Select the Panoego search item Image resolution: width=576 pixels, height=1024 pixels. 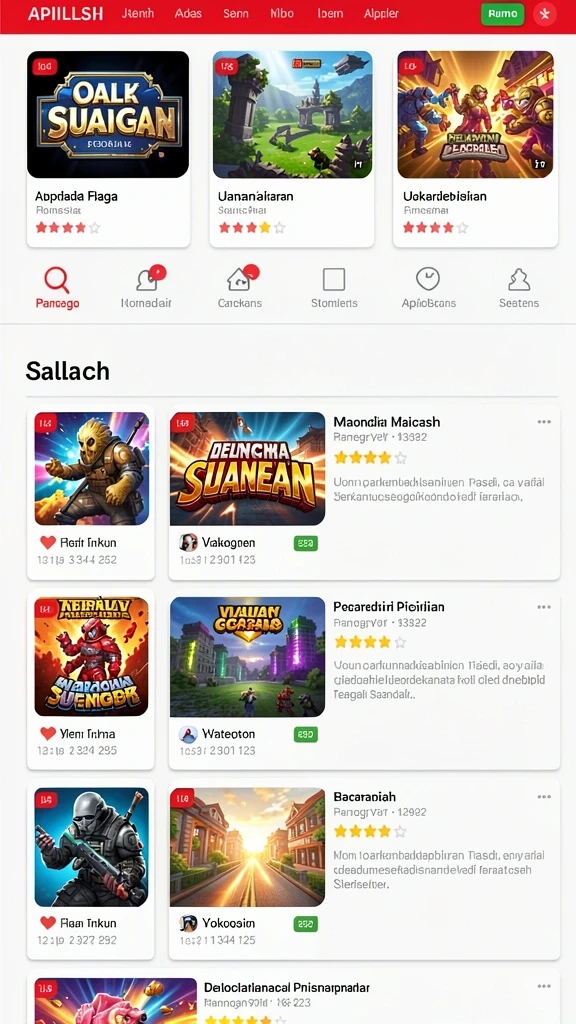pyautogui.click(x=57, y=288)
